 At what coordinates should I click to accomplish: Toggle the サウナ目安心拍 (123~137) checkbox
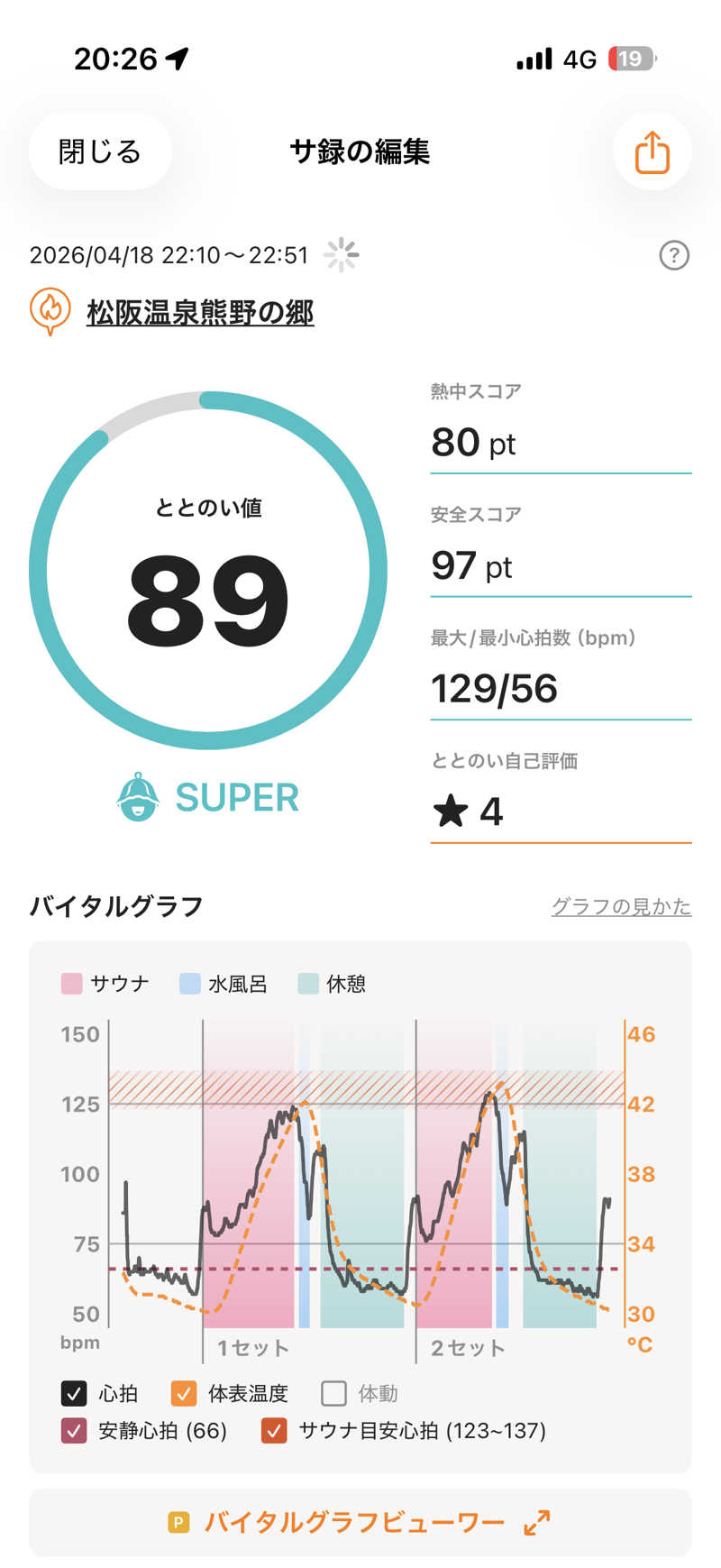[x=274, y=1430]
